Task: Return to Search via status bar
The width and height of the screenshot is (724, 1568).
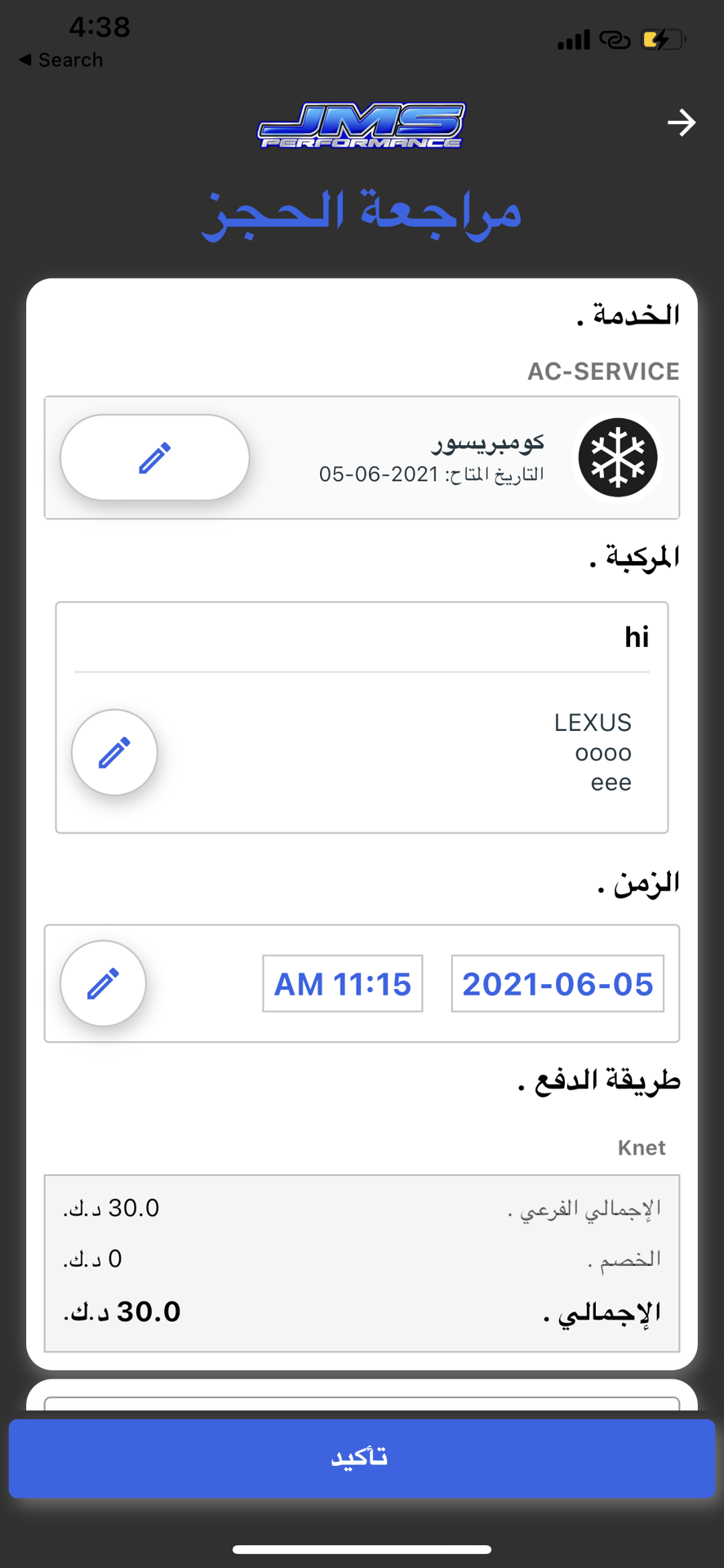Action: click(x=61, y=60)
